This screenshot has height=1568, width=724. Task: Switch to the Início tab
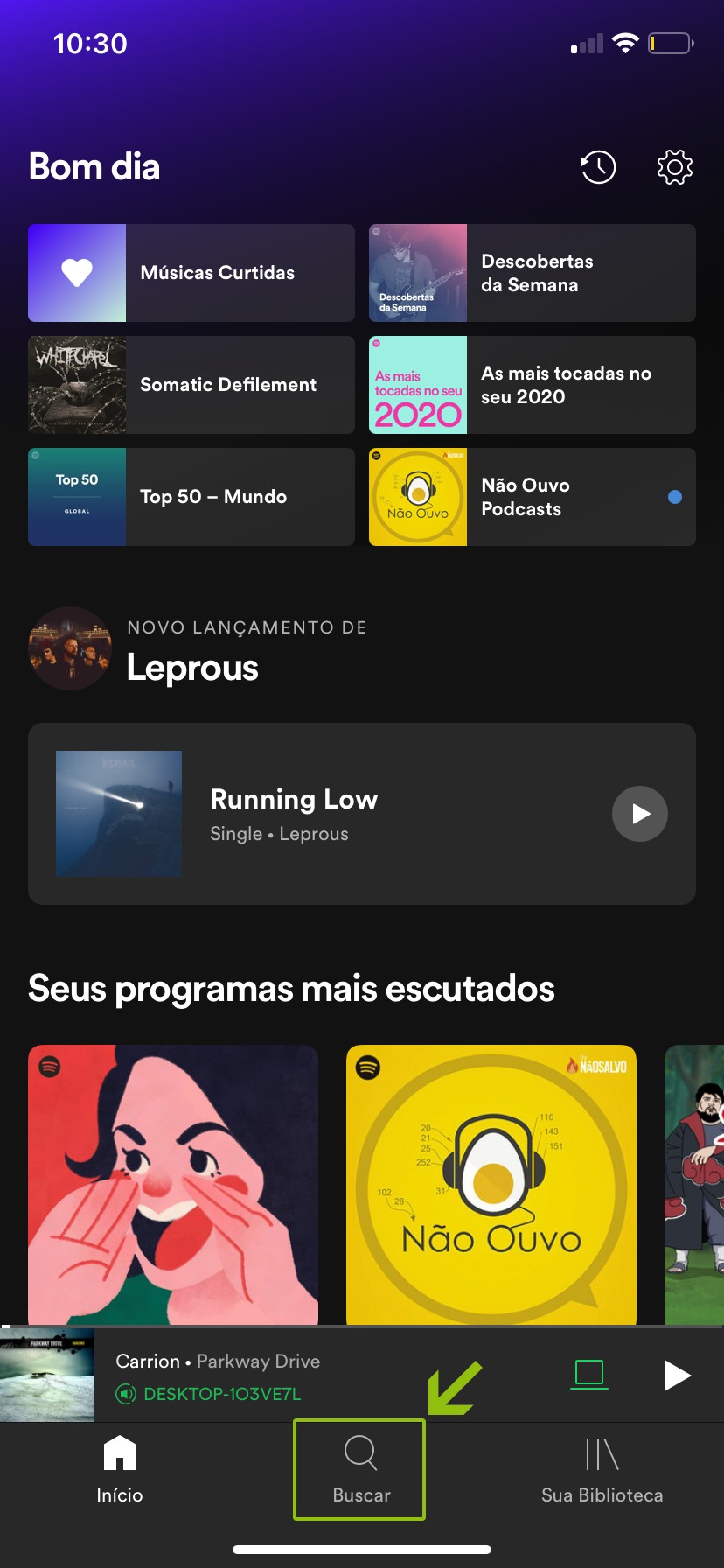pos(120,1470)
